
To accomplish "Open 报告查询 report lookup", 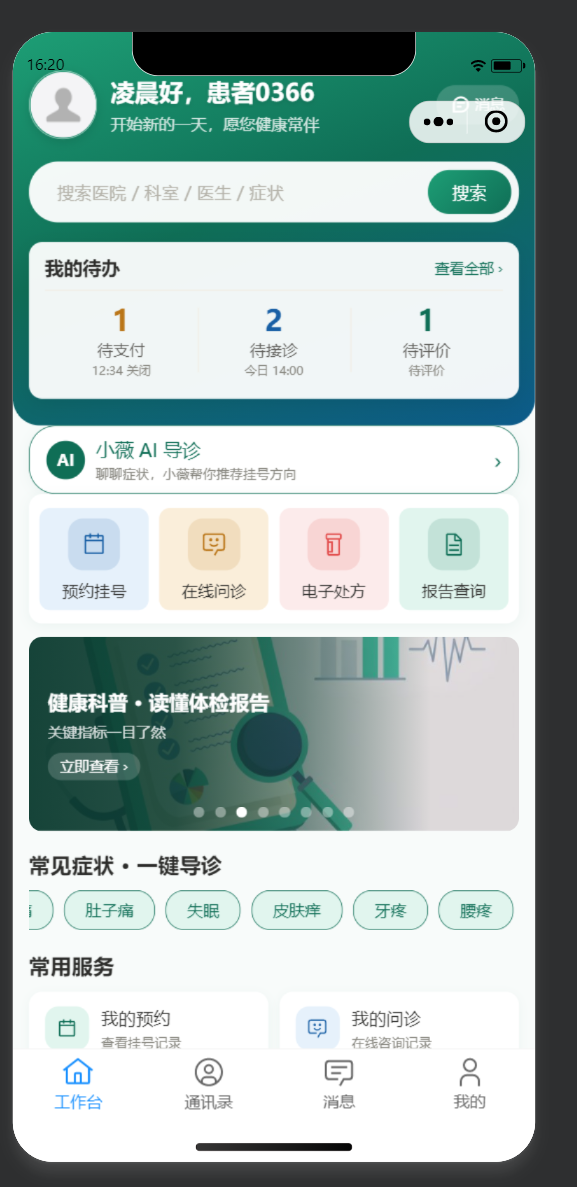I will coord(454,559).
